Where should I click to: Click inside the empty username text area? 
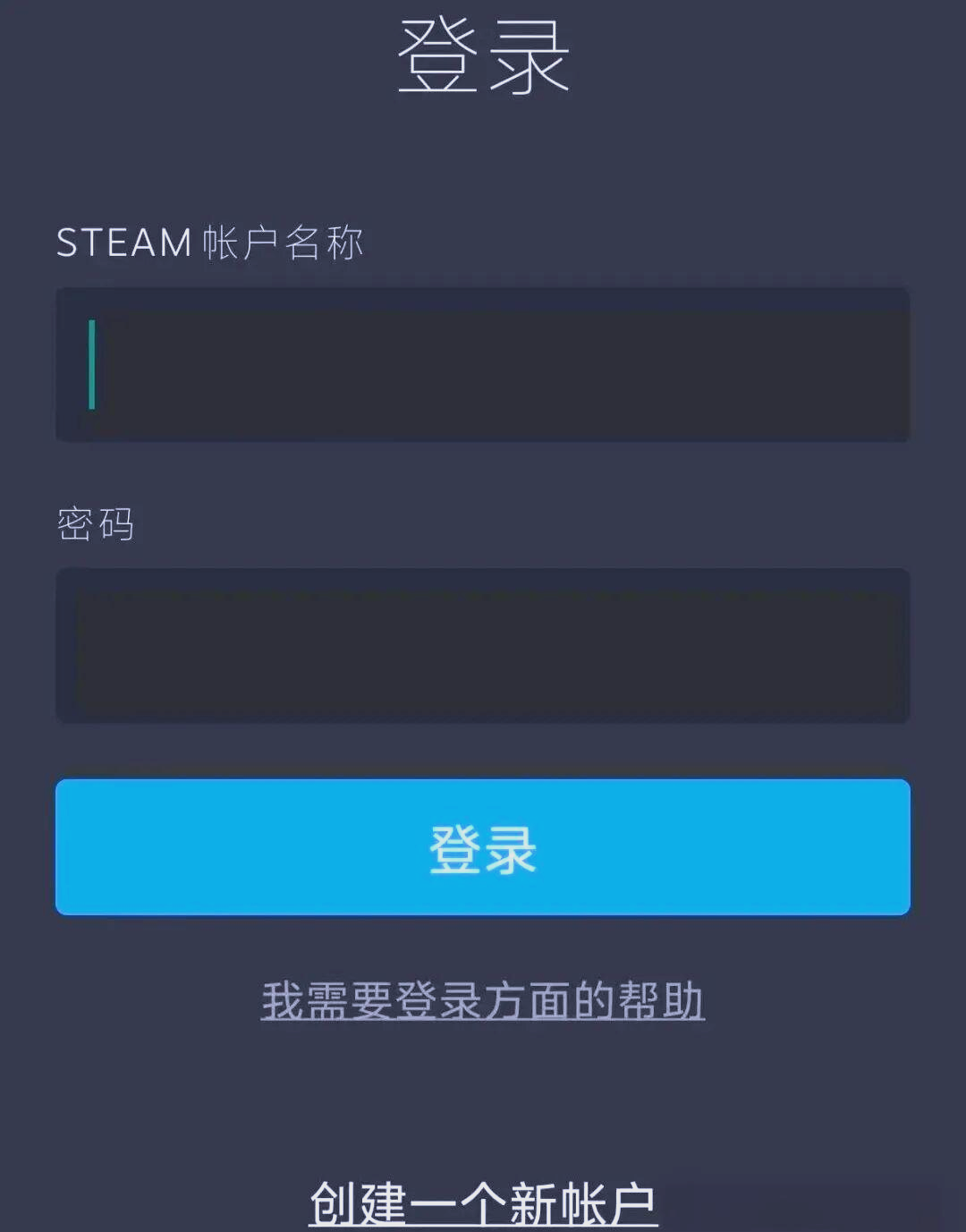[x=483, y=362]
